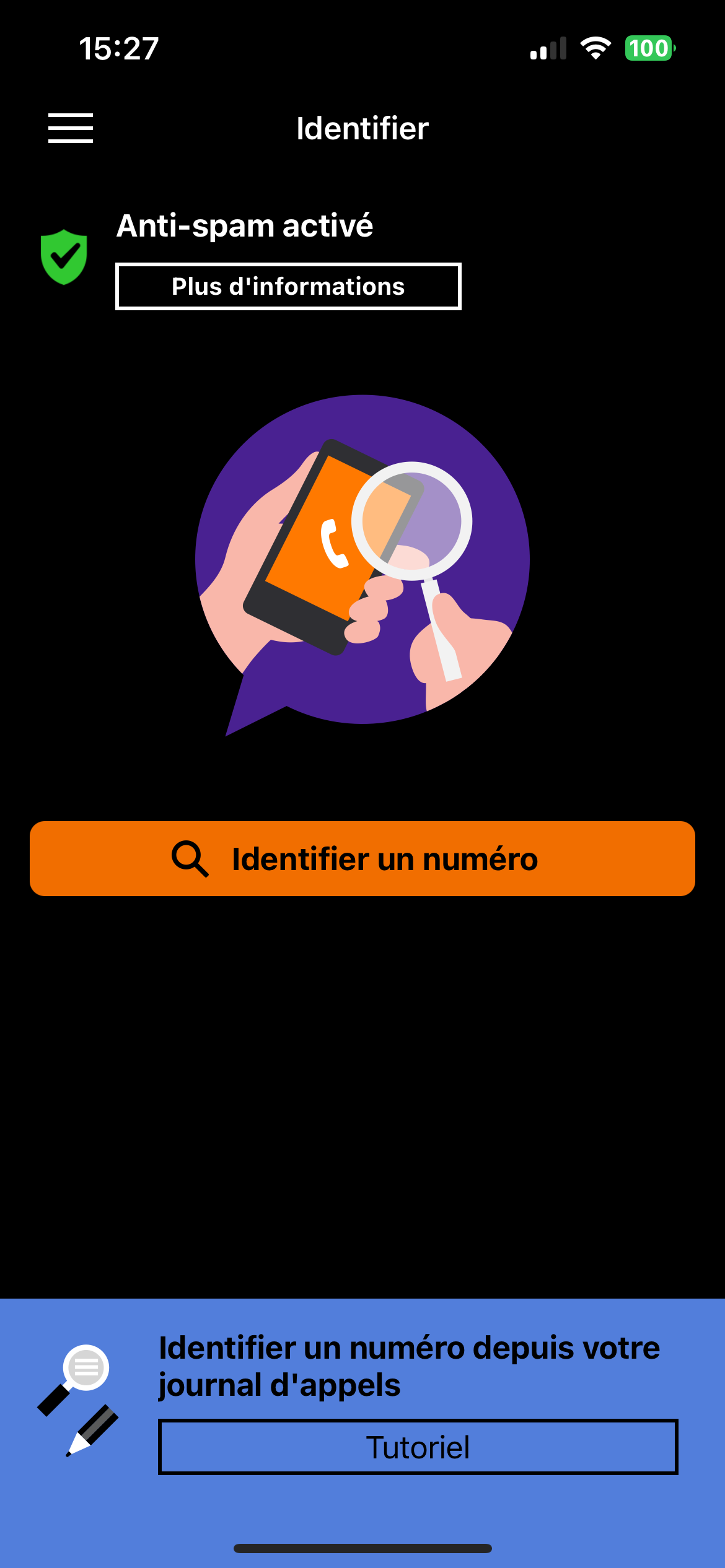Open the Tutoriel for call log
This screenshot has width=725, height=1568.
[418, 1447]
